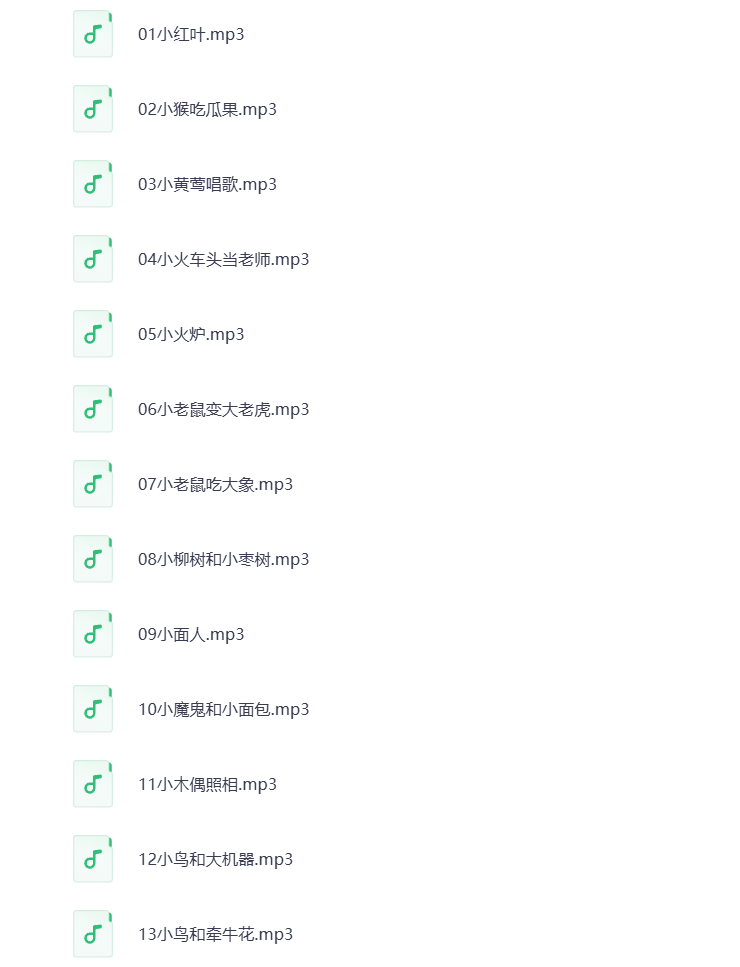Open 11小木偶照相.mp3
The height and width of the screenshot is (967, 740).
207,784
